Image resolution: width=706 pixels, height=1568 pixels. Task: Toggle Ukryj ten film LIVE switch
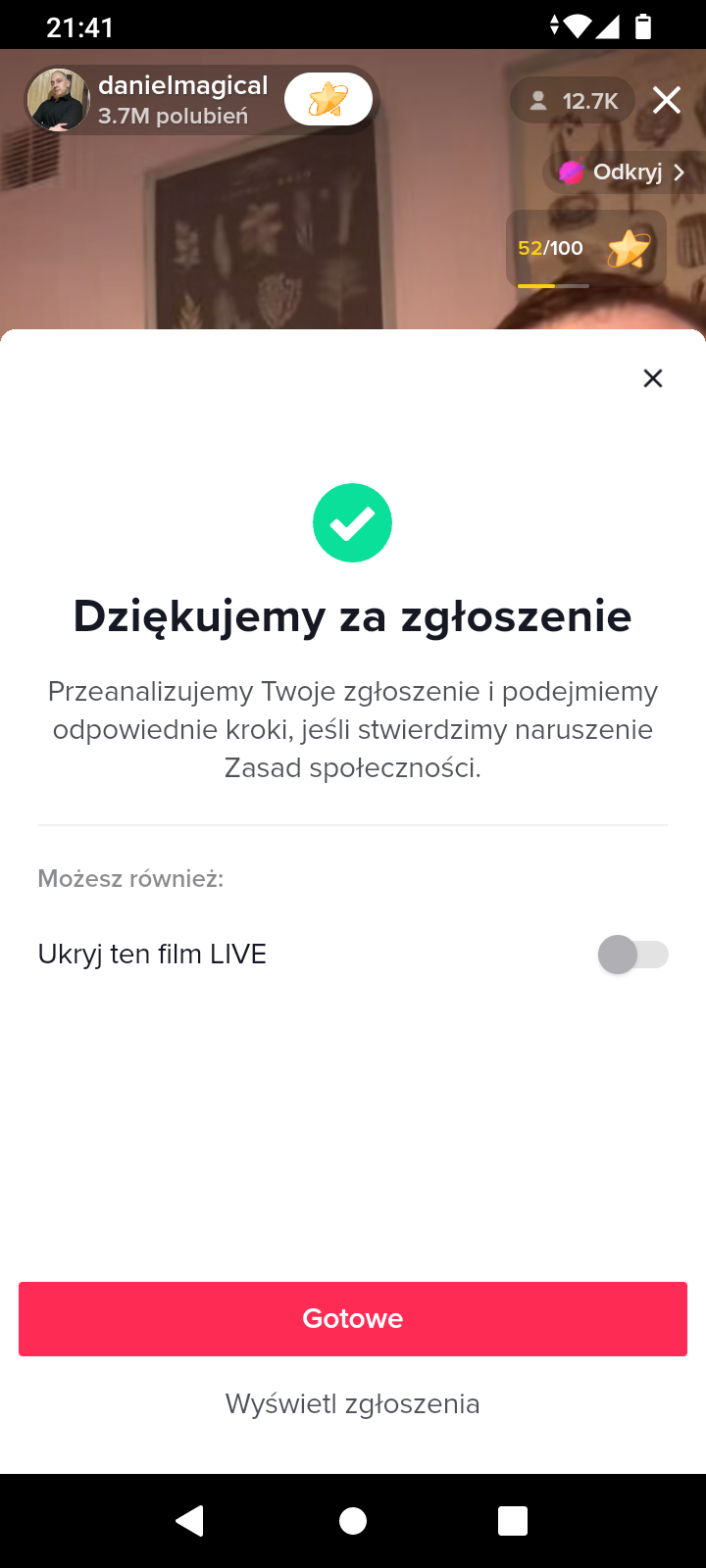pos(632,955)
